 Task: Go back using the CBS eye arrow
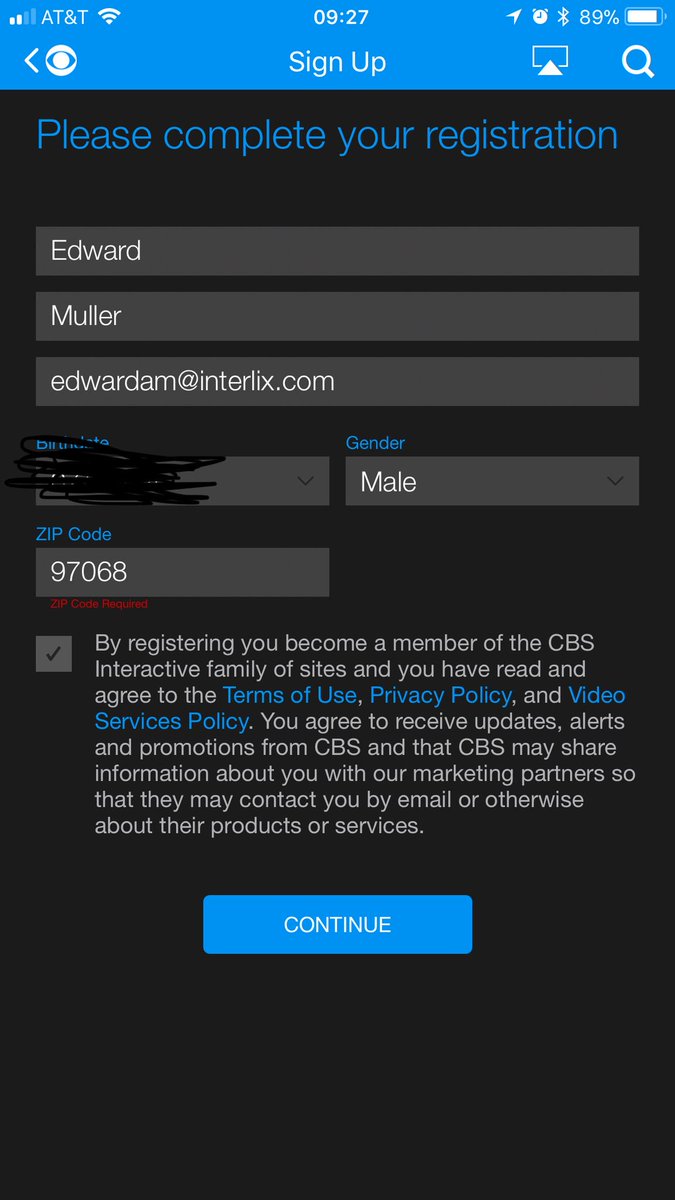[x=50, y=62]
